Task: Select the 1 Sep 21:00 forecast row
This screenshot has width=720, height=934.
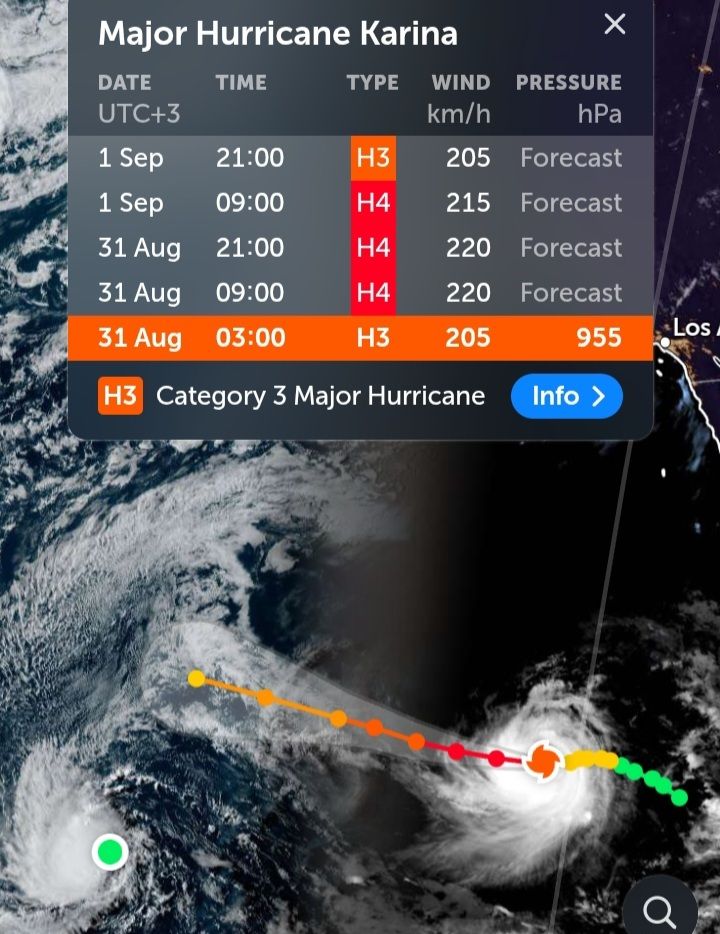Action: (360, 158)
